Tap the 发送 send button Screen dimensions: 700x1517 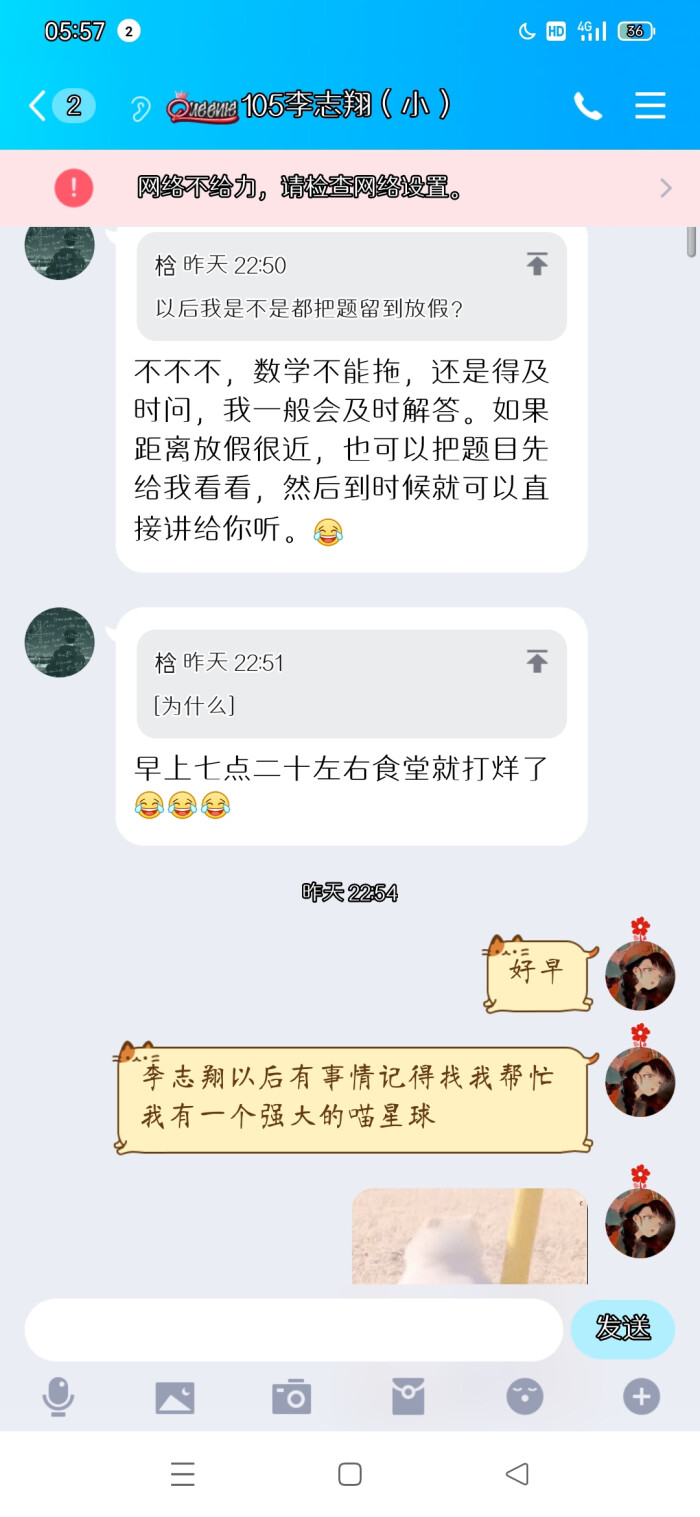point(623,1329)
